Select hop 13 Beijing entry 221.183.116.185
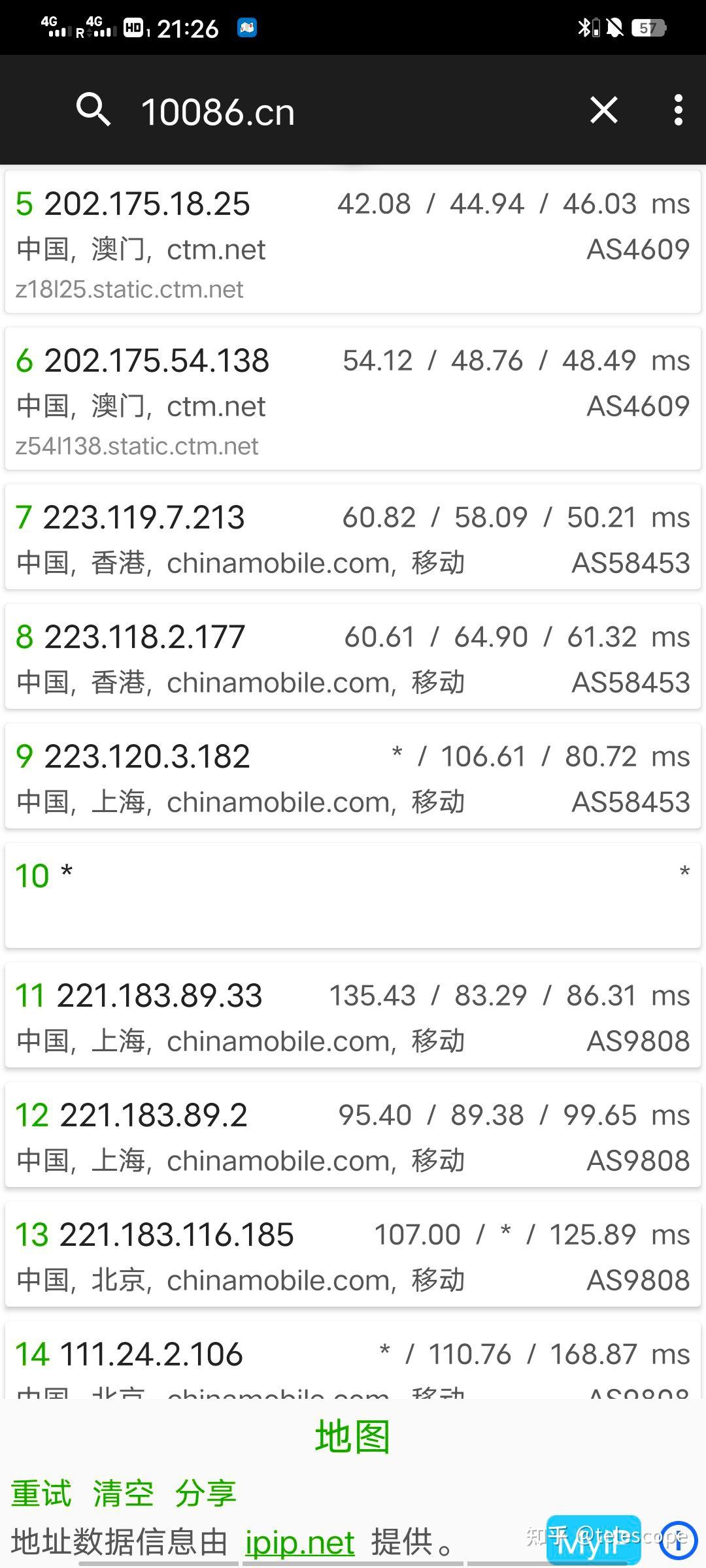Viewport: 706px width, 1568px height. point(353,1254)
